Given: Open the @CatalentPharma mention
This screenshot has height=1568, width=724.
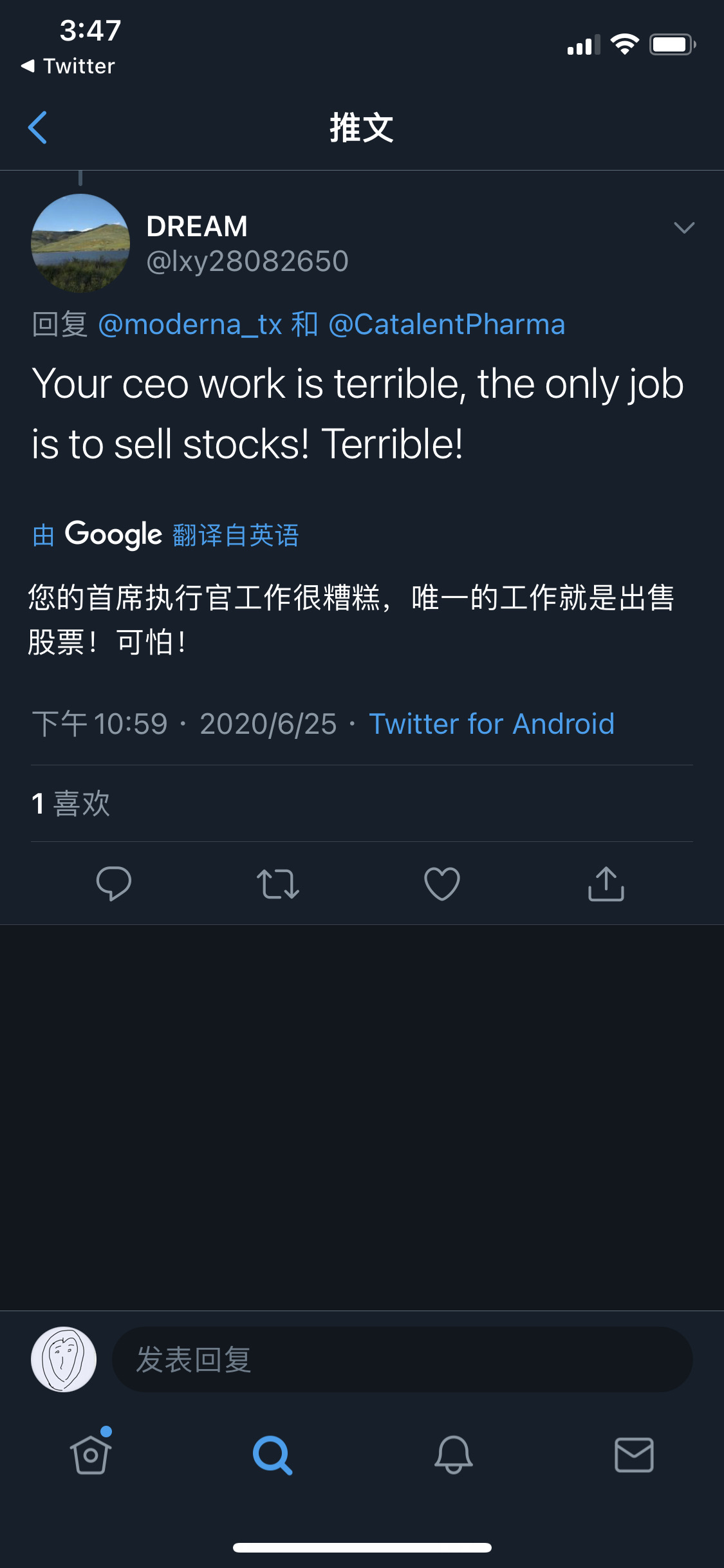Looking at the screenshot, I should 447,324.
